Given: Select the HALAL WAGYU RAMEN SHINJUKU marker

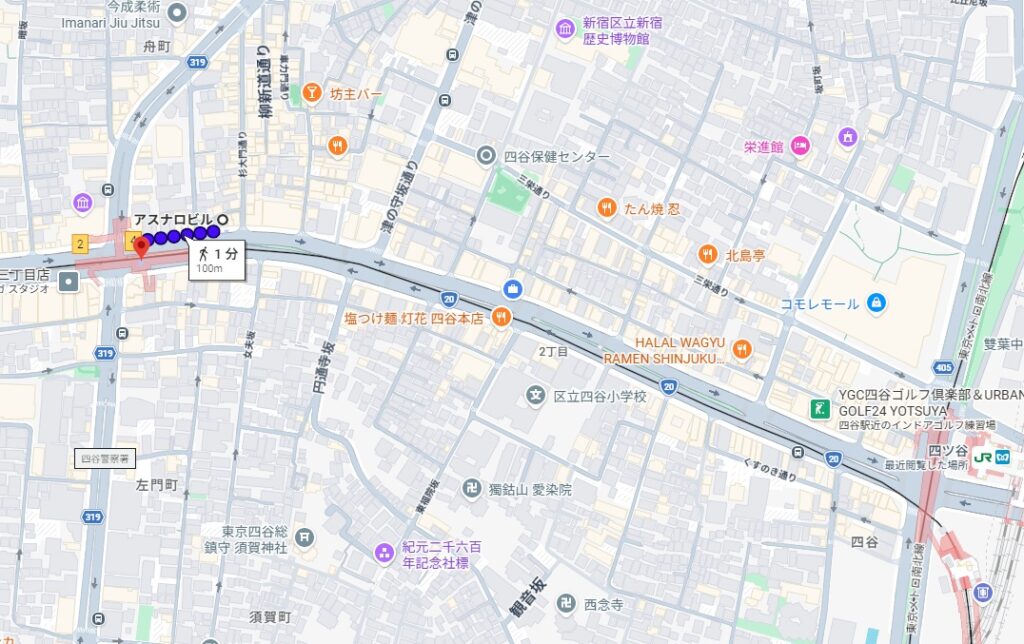Looking at the screenshot, I should tap(741, 348).
